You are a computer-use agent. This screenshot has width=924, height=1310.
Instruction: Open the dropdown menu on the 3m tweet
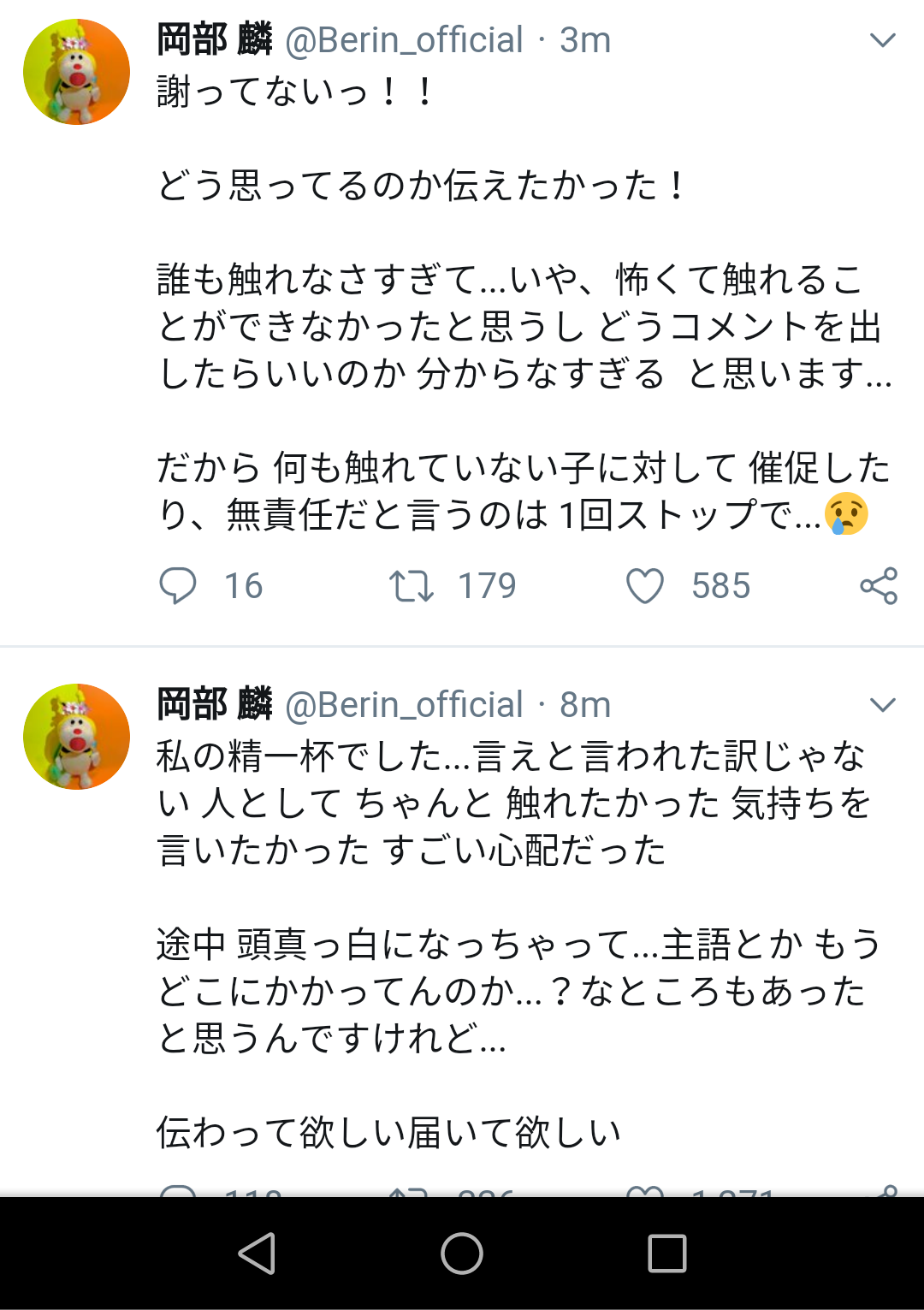[x=882, y=39]
